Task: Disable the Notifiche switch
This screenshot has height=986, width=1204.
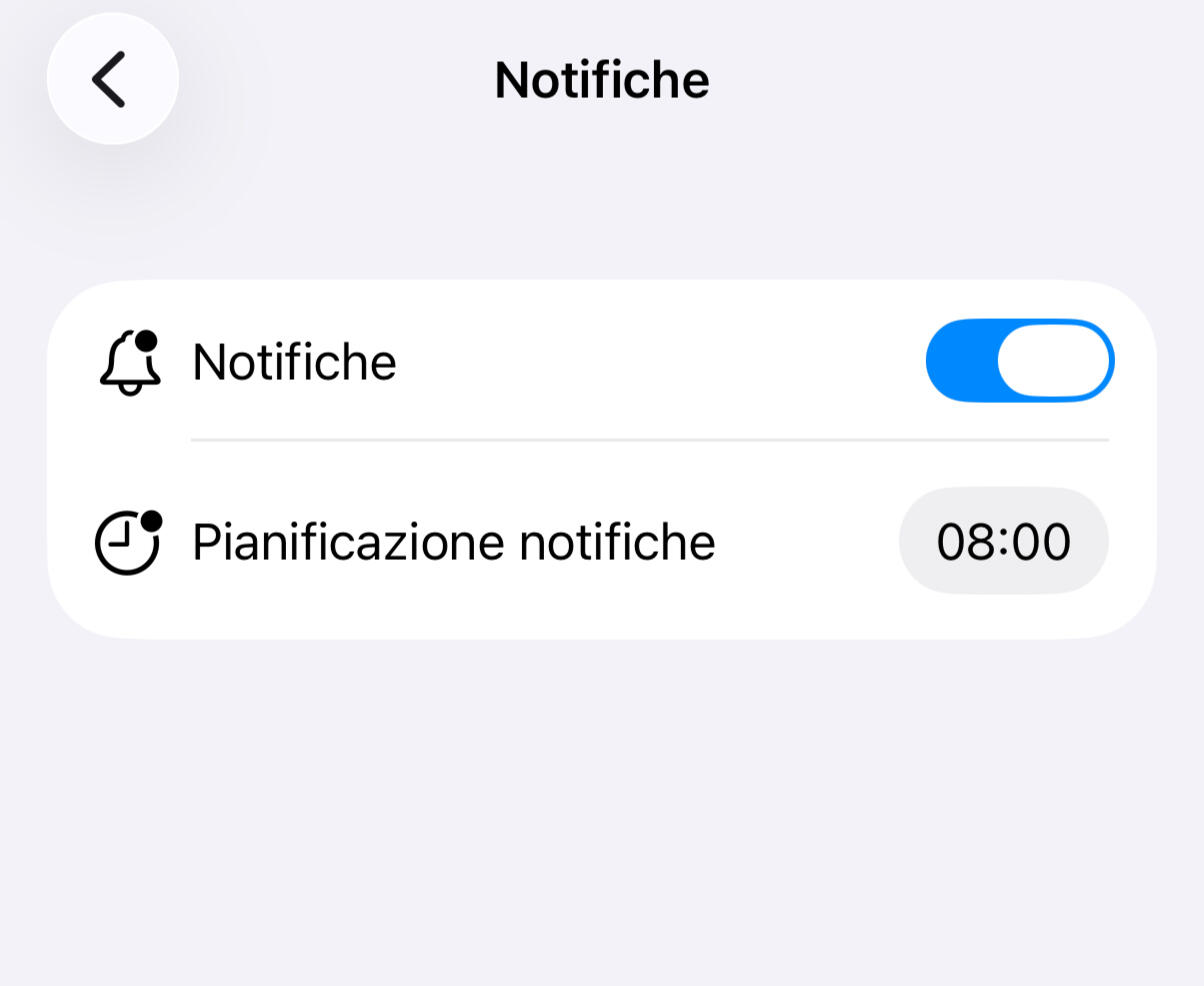Action: (1019, 361)
